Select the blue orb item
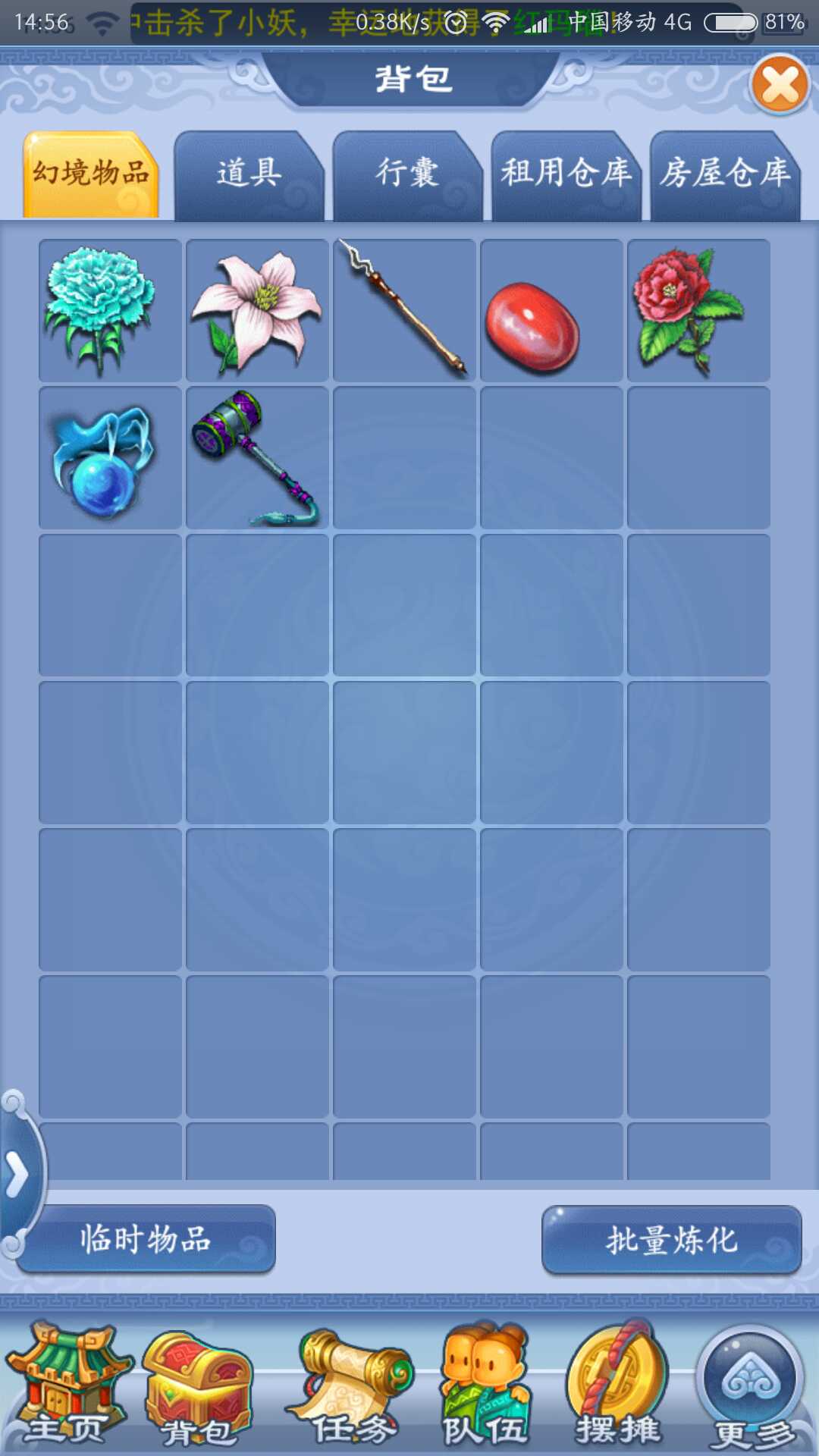 (x=110, y=458)
